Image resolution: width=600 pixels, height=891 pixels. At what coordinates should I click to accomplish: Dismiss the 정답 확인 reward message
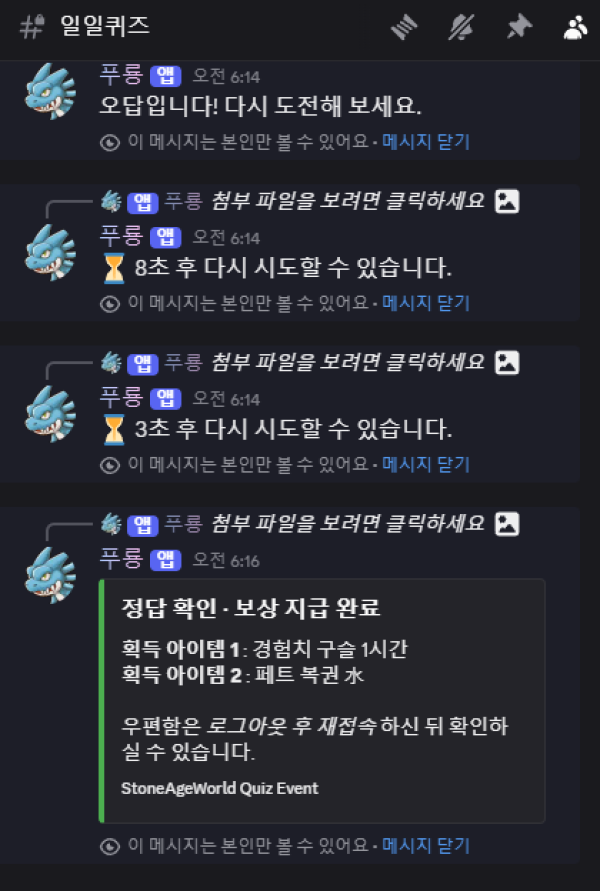coord(425,846)
